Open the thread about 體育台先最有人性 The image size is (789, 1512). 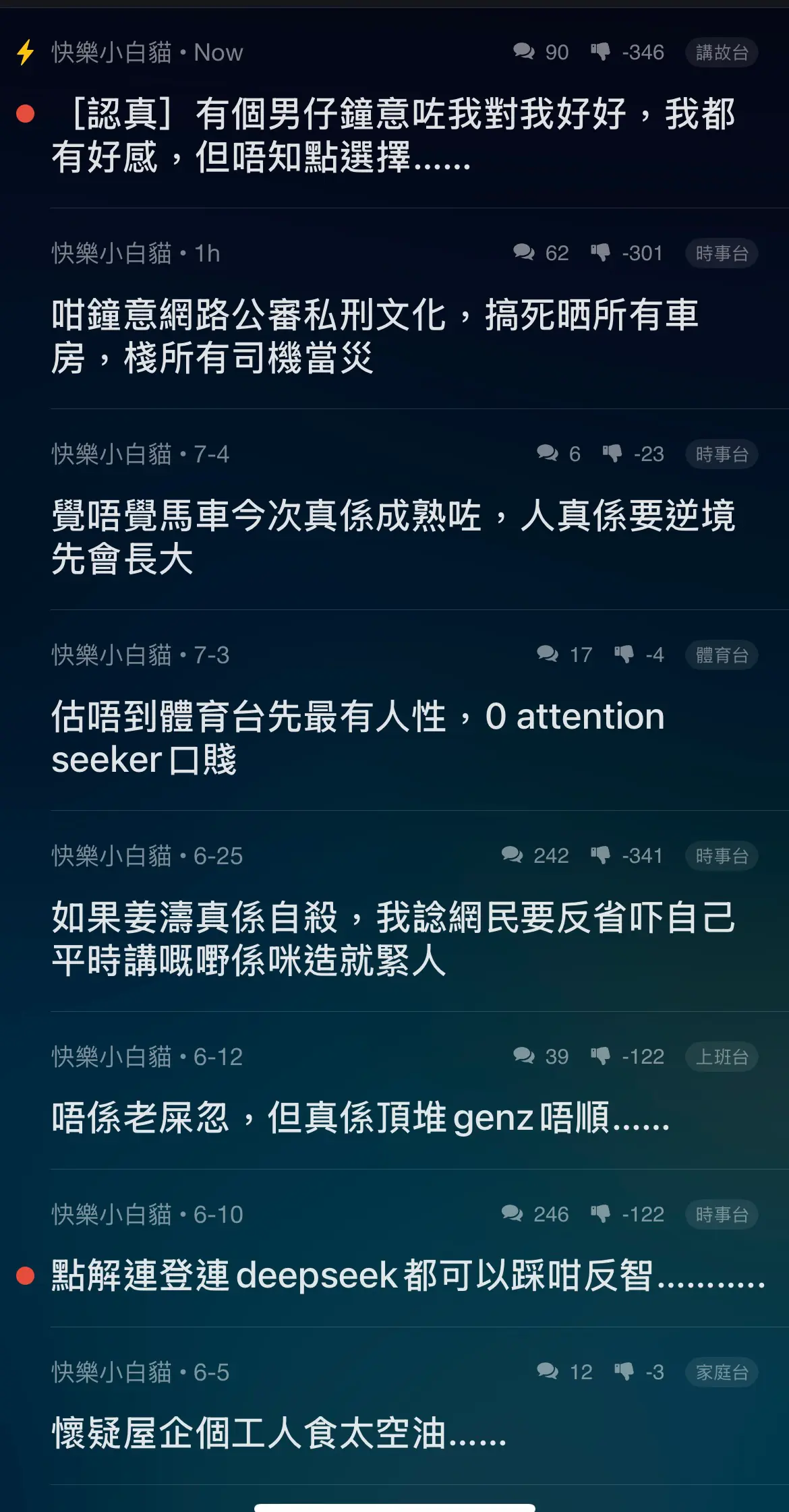[359, 738]
